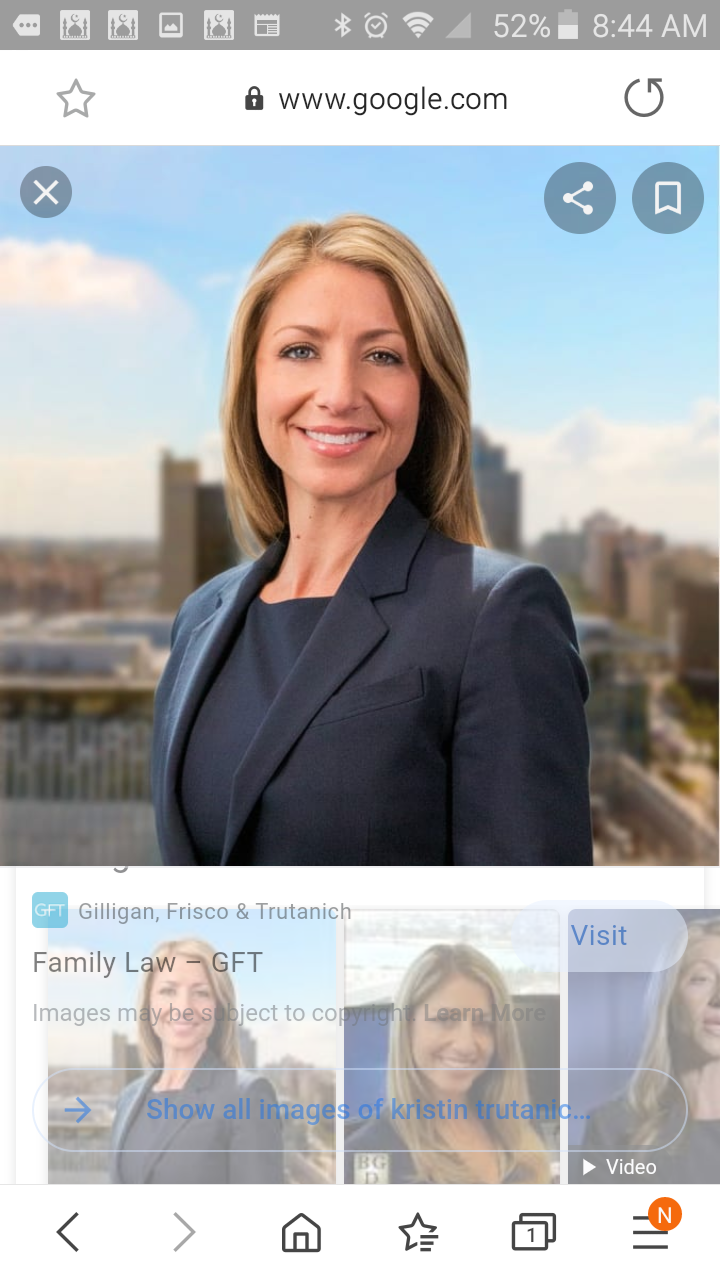
Task: Close the image viewer
Action: 46,192
